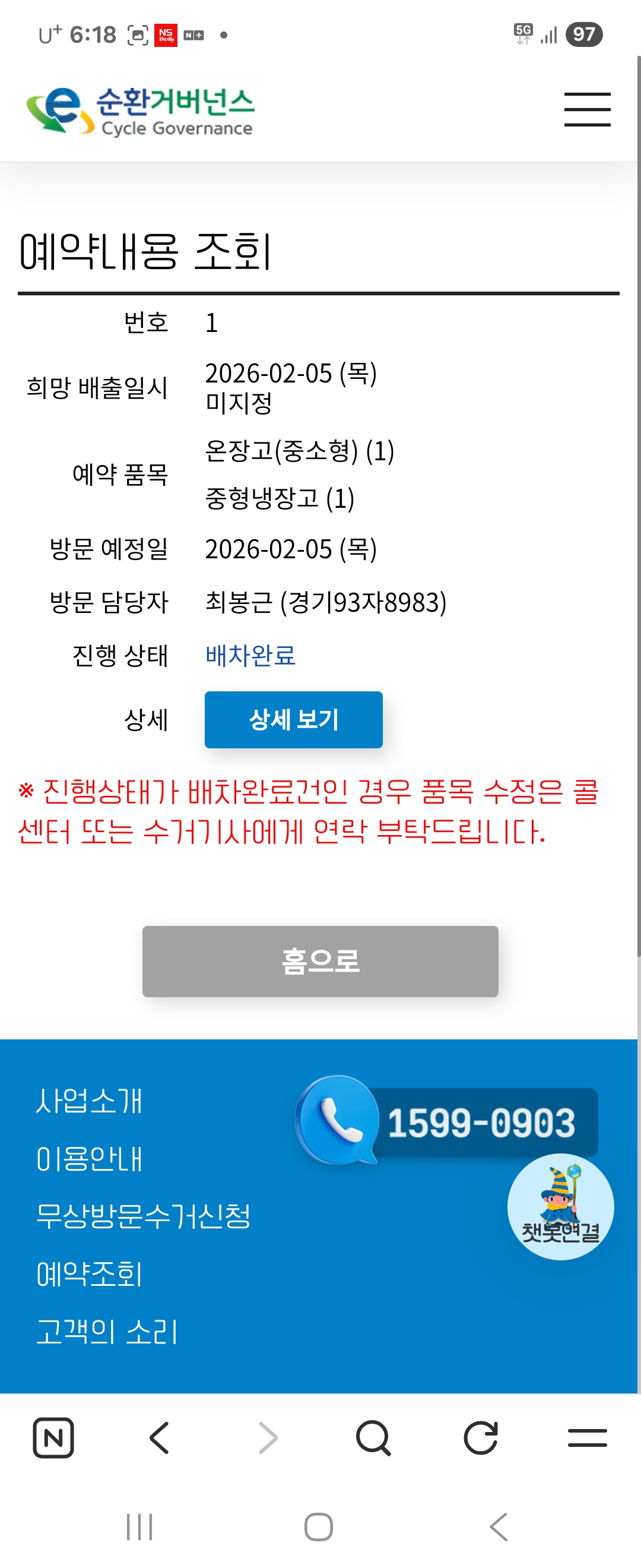Open the 사업소개 footer link
The image size is (641, 1568).
[x=89, y=1101]
